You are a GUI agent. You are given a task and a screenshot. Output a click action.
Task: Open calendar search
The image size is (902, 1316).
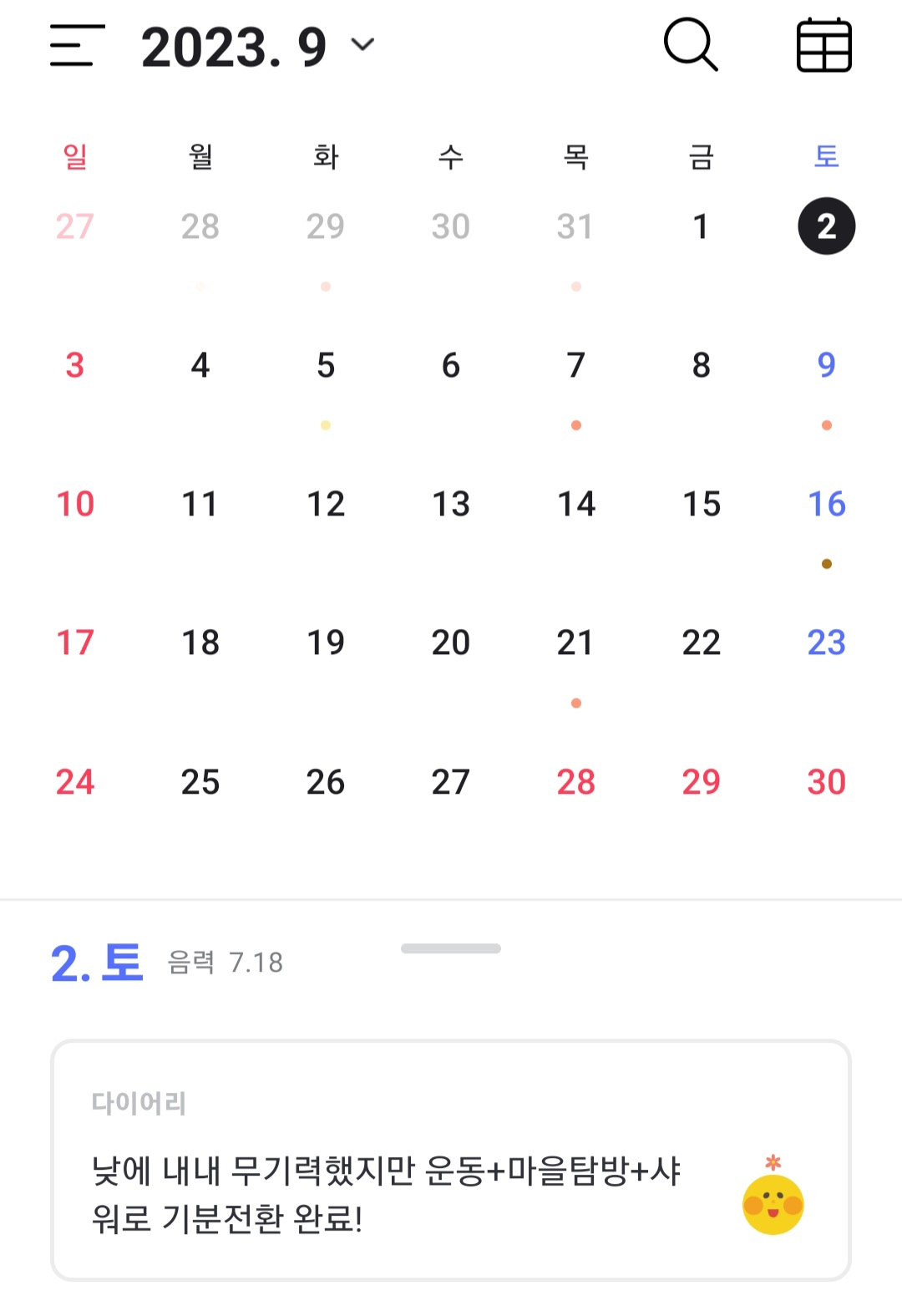[x=691, y=46]
